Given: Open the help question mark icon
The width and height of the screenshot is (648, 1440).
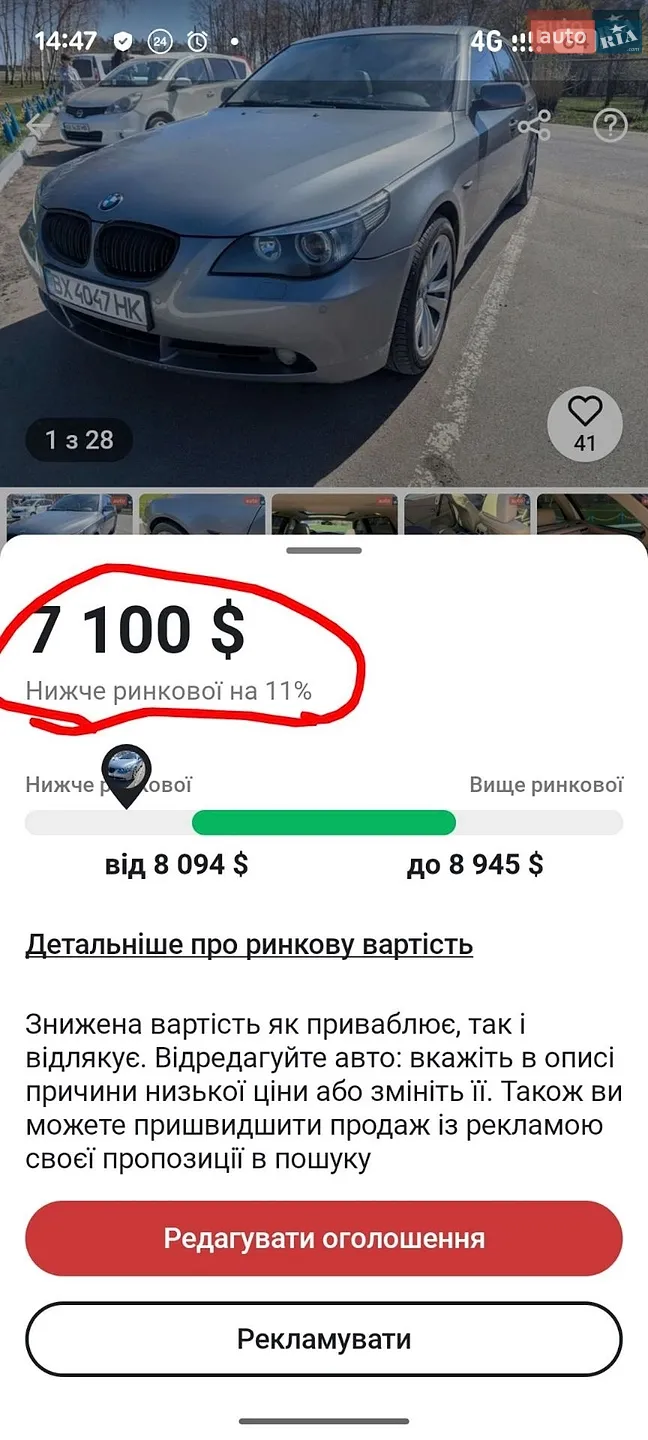Looking at the screenshot, I should pos(610,126).
